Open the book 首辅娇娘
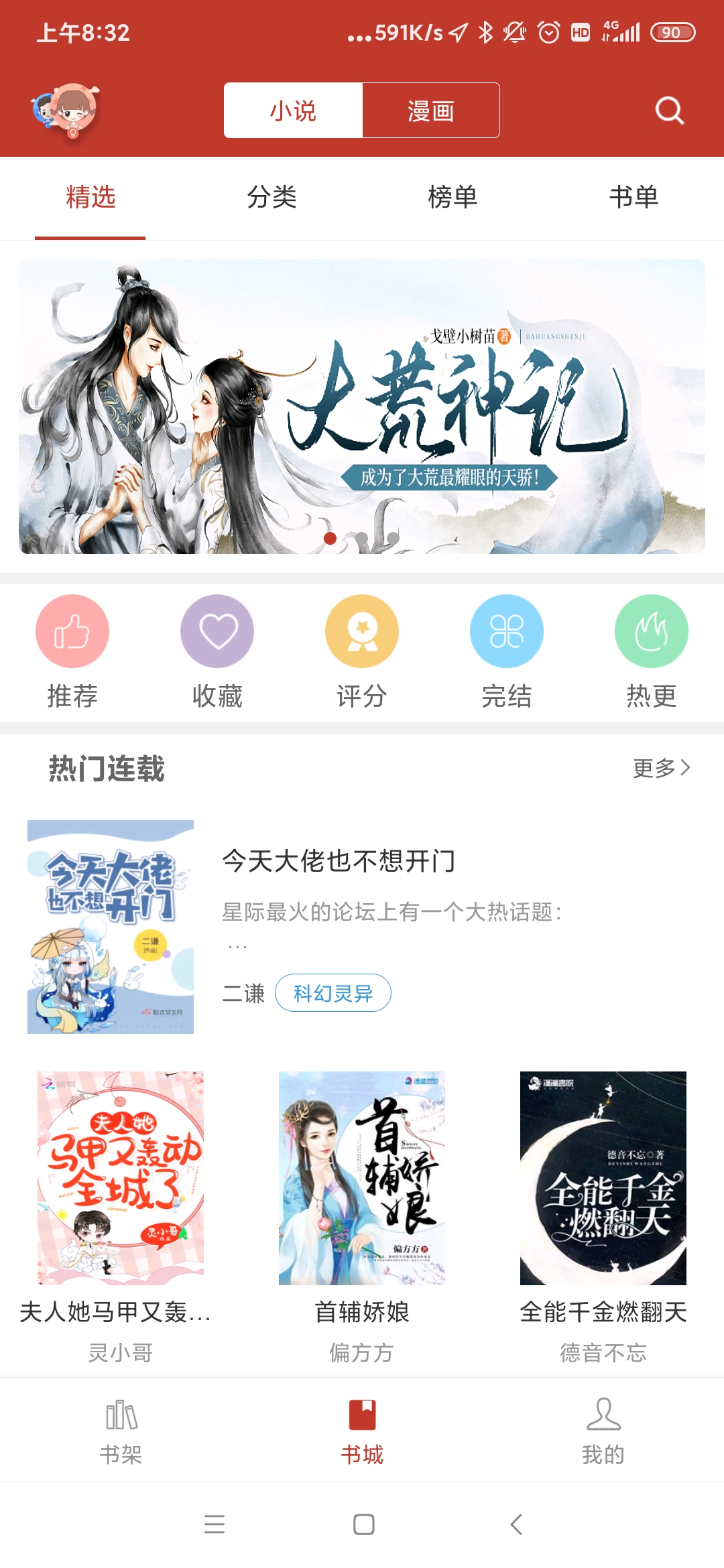724x1568 pixels. click(362, 1179)
